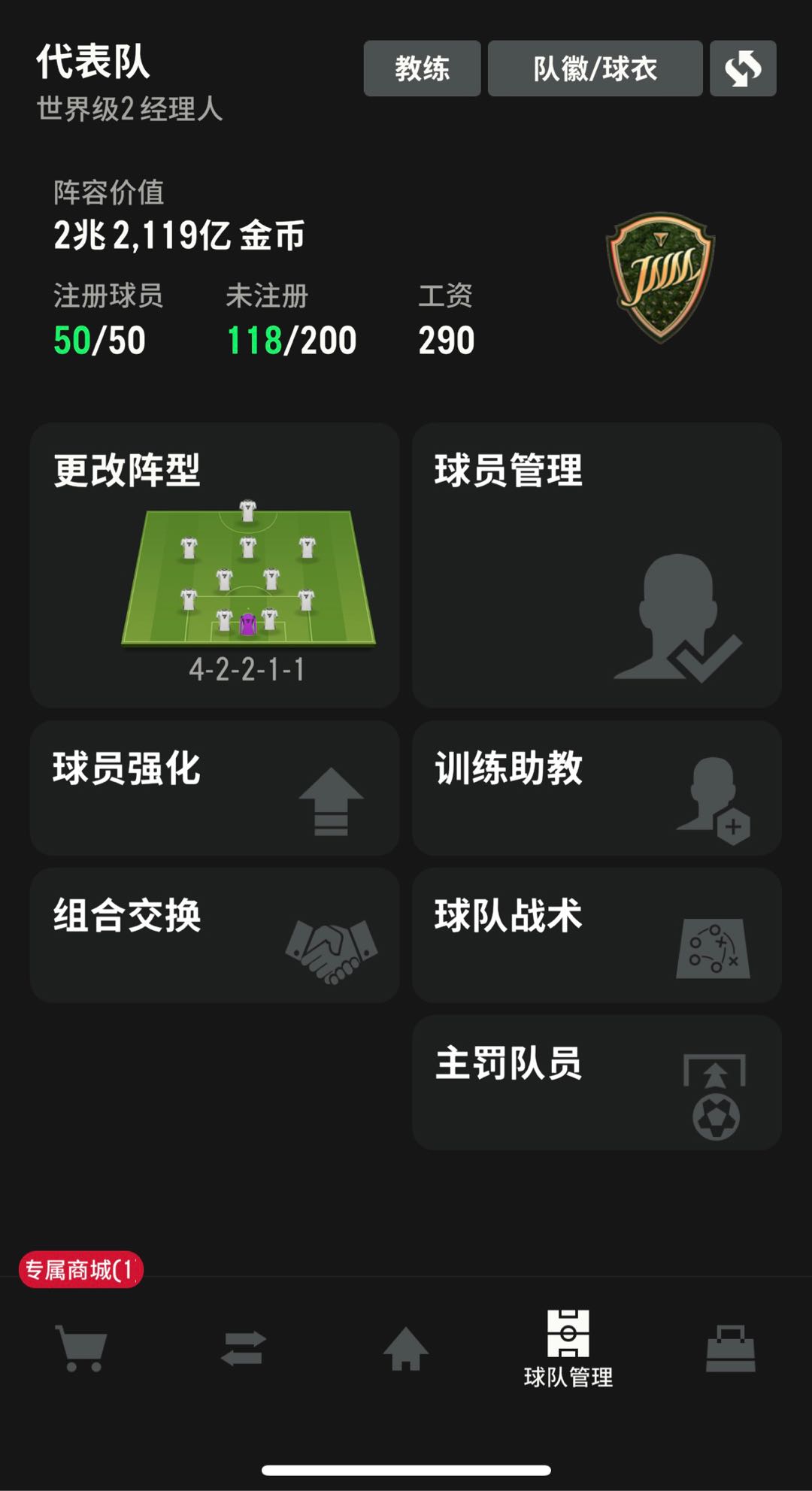
Task: Open 队徽/球衣 badge and kit settings
Action: [x=595, y=68]
